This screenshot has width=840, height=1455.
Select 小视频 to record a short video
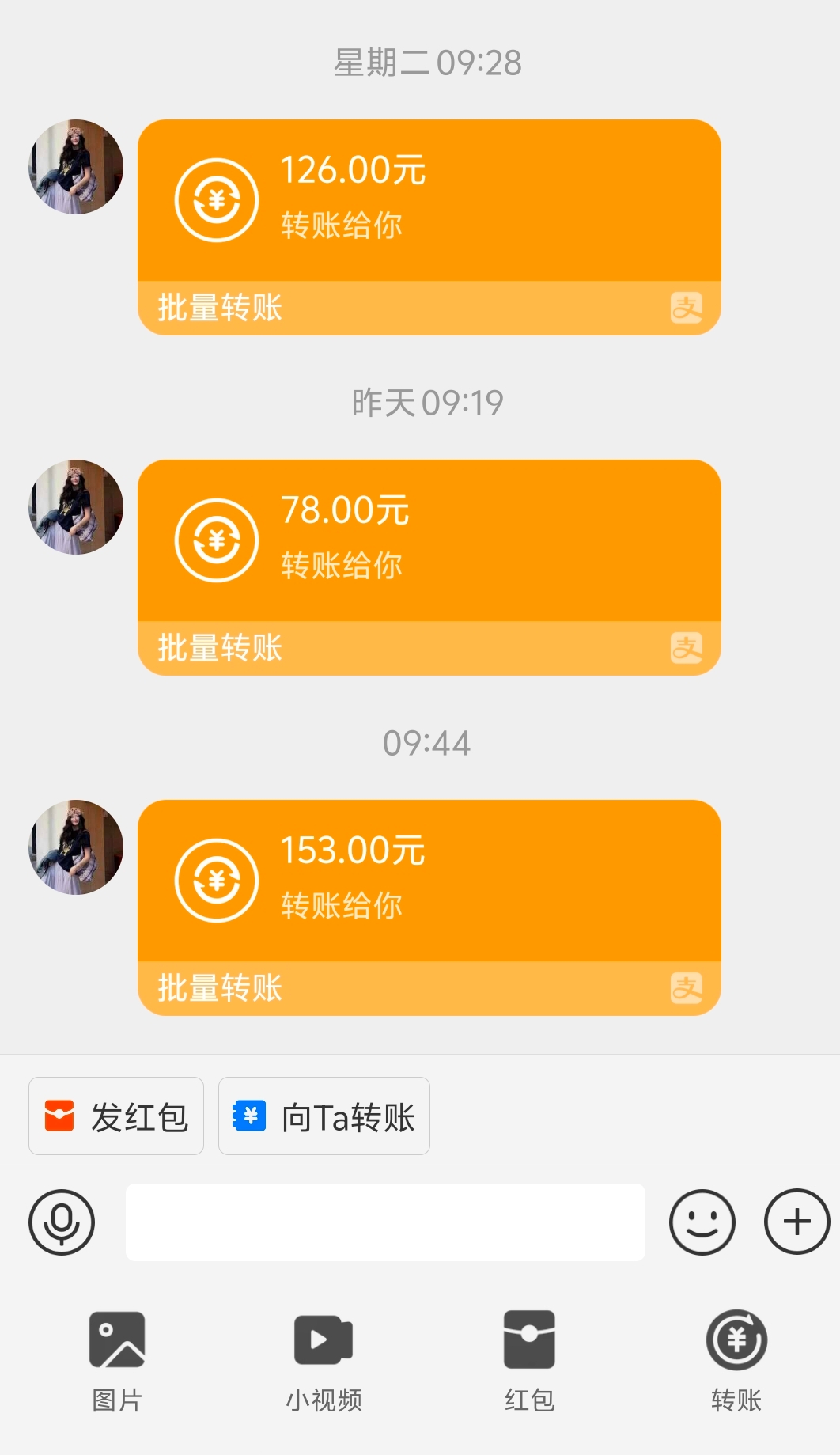[324, 1359]
